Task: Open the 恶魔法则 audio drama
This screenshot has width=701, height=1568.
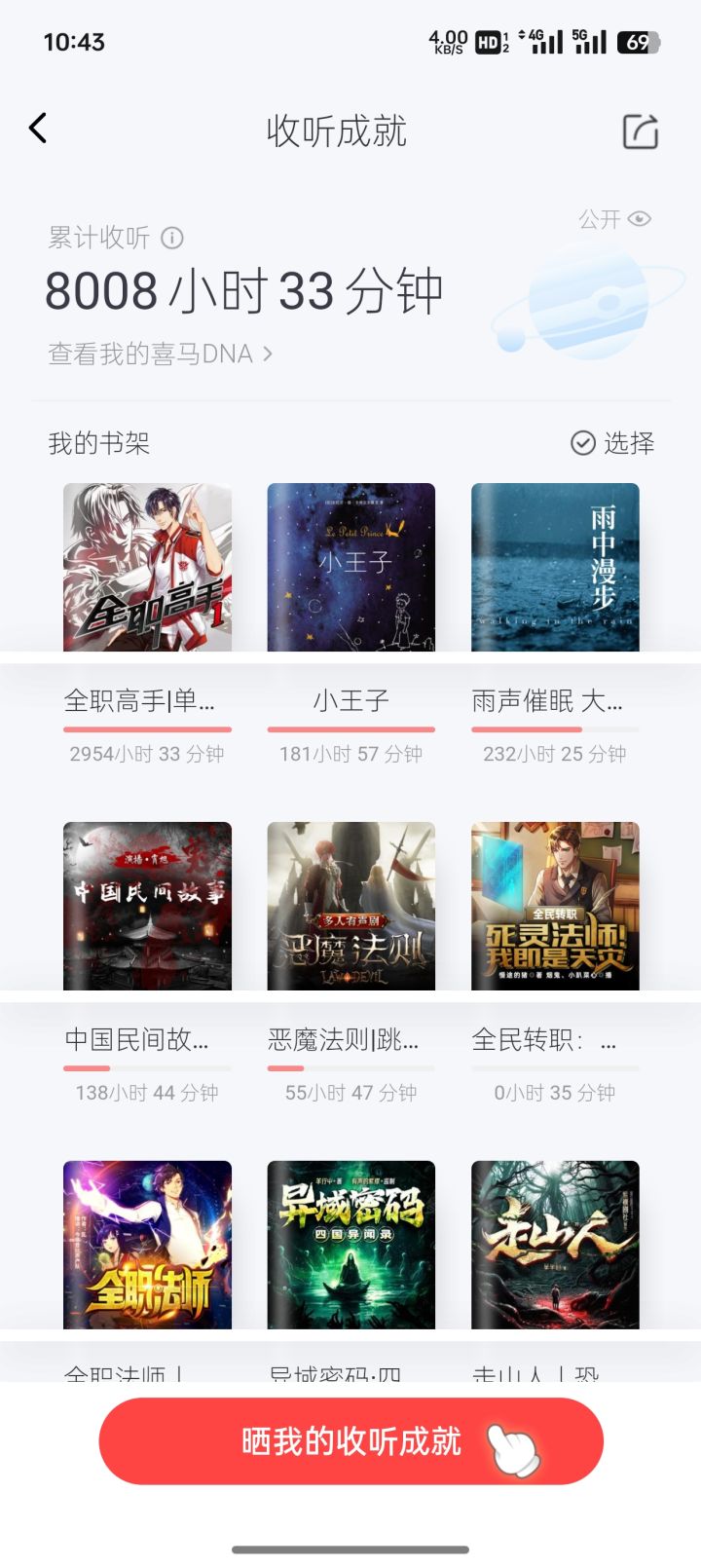Action: click(x=350, y=907)
